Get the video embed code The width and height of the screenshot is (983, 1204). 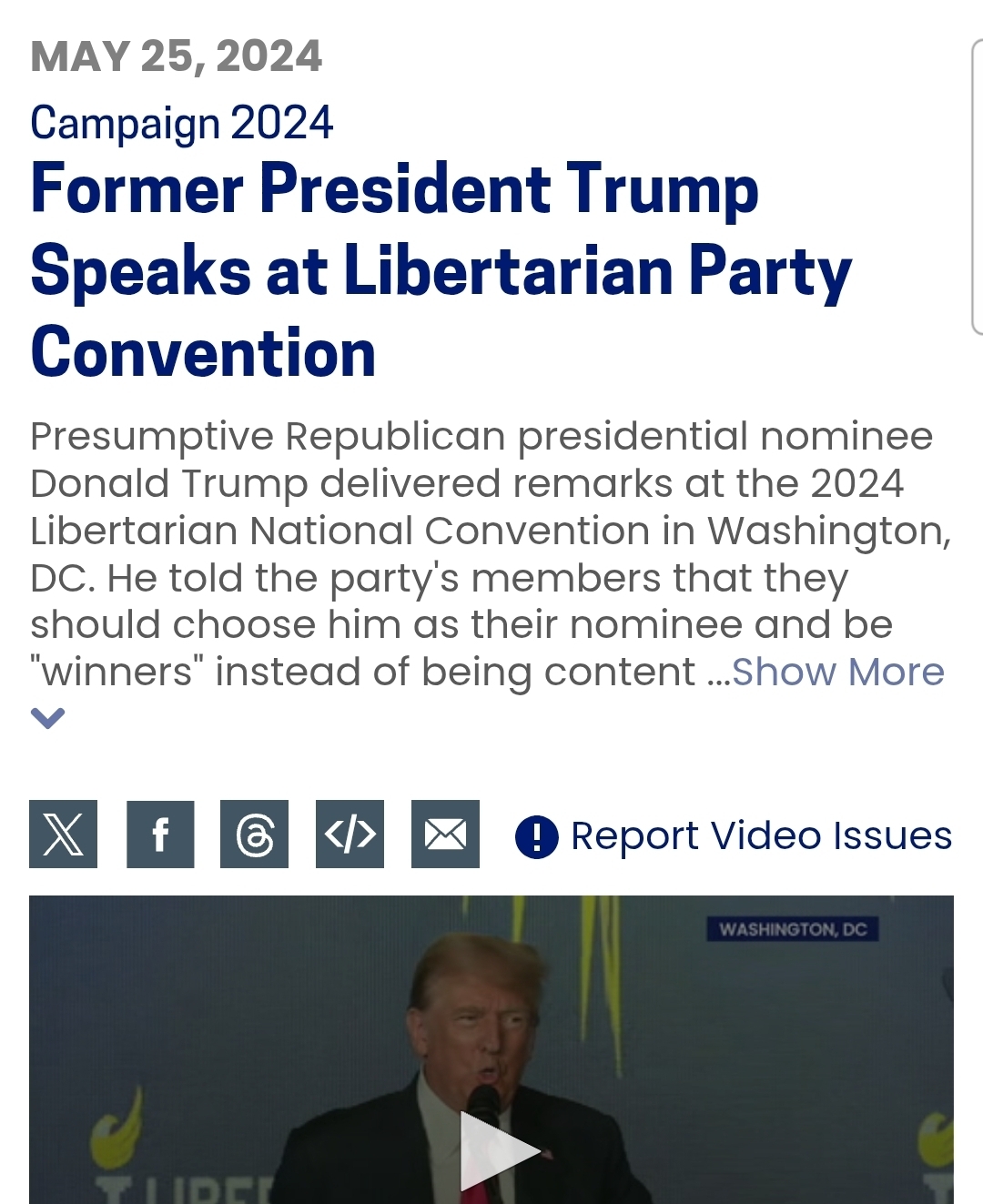coord(350,834)
